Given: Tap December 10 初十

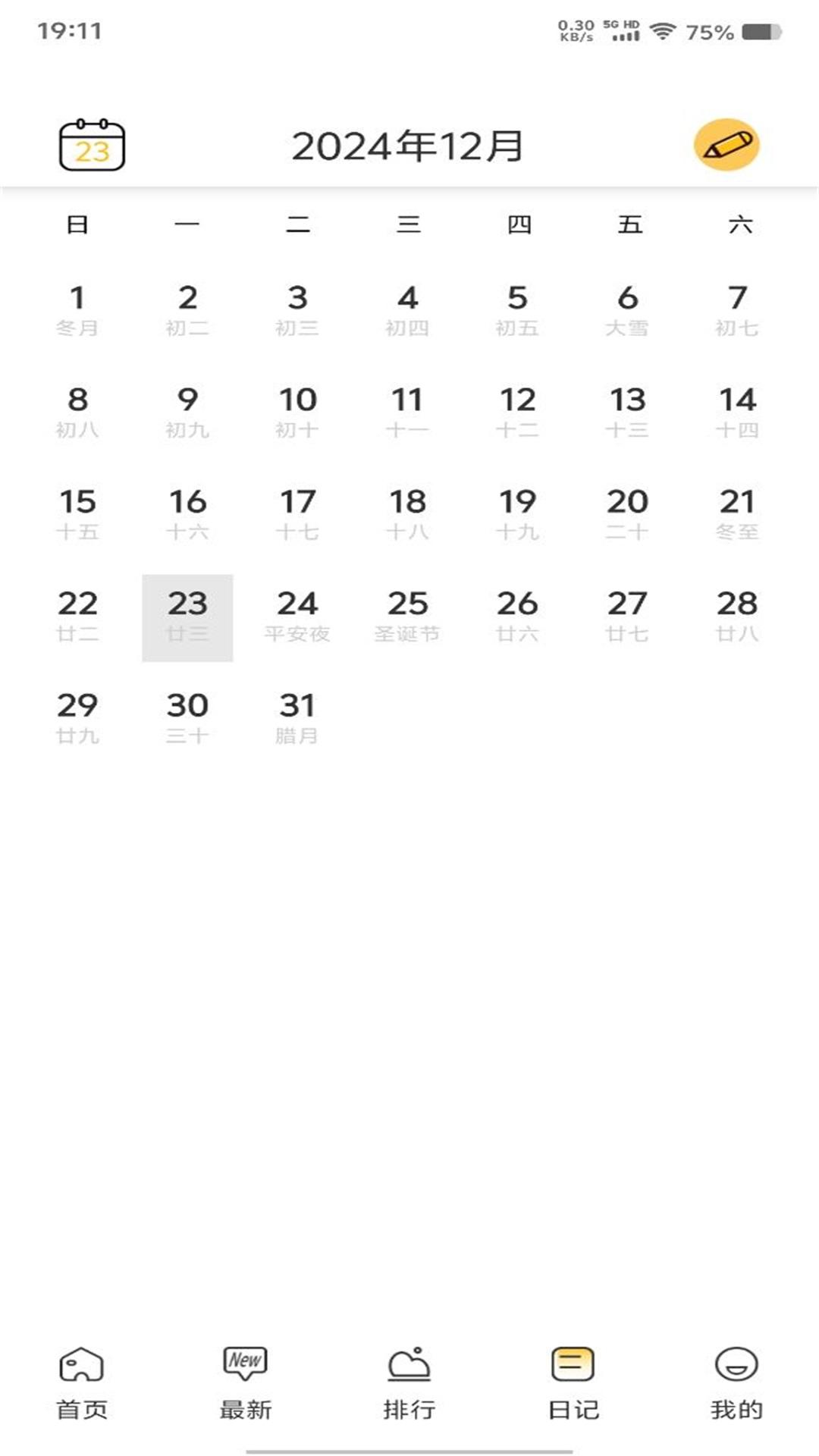Looking at the screenshot, I should pyautogui.click(x=297, y=413).
